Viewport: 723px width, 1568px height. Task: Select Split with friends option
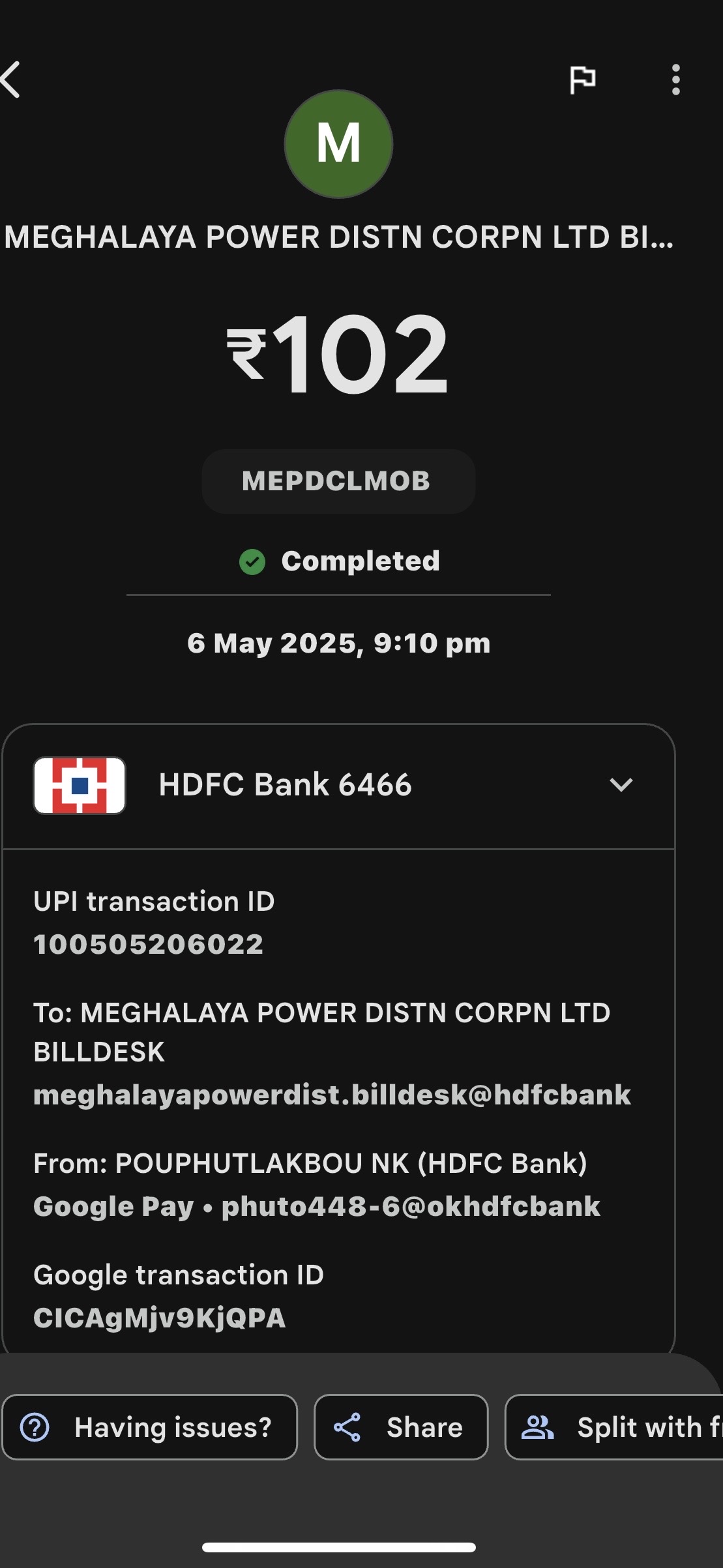[614, 1427]
